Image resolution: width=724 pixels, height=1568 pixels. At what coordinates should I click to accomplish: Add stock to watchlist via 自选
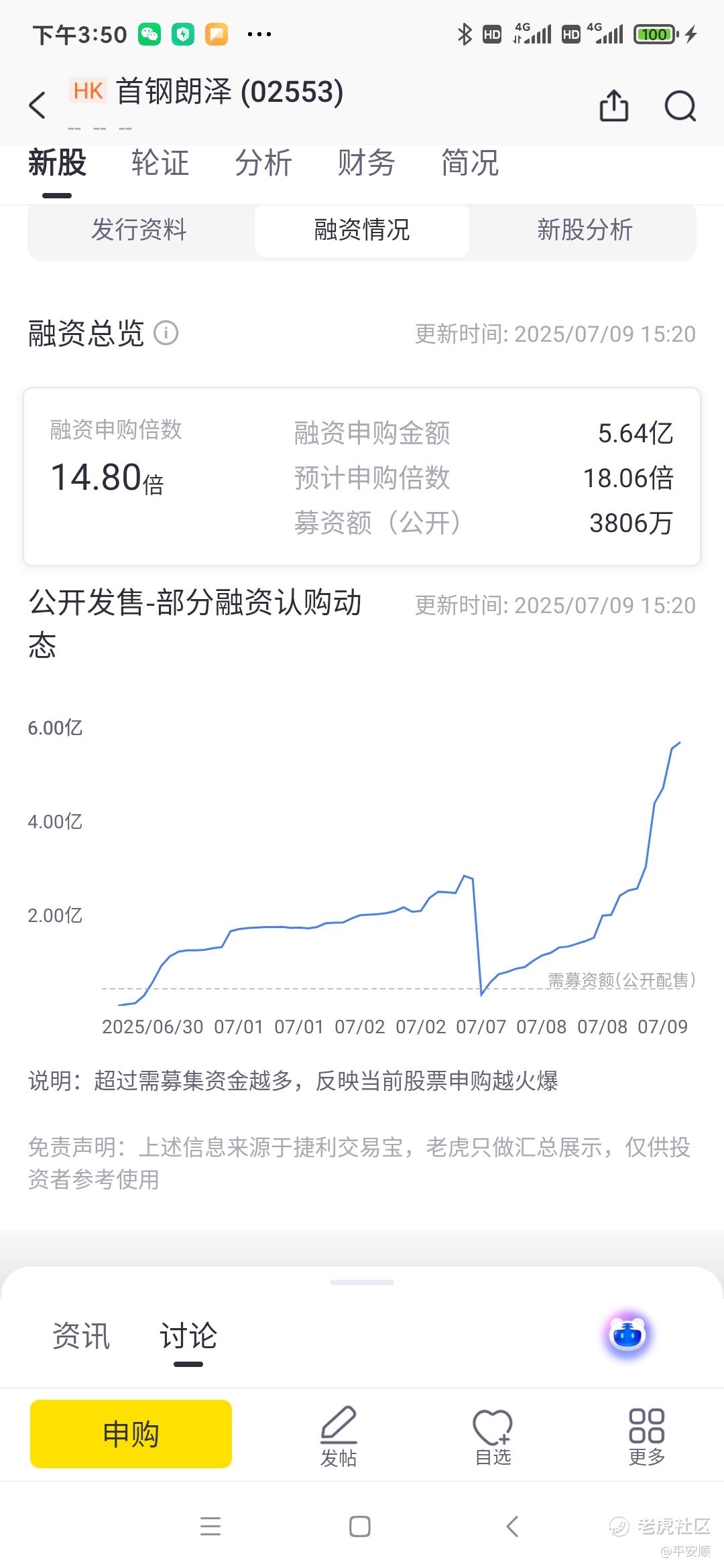pyautogui.click(x=493, y=1436)
